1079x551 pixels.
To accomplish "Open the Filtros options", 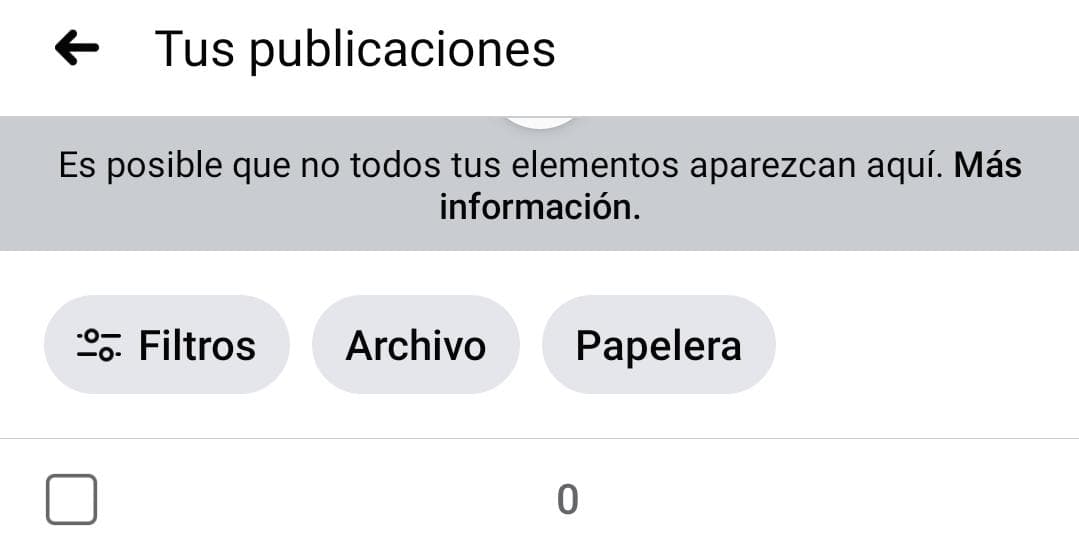I will (166, 345).
